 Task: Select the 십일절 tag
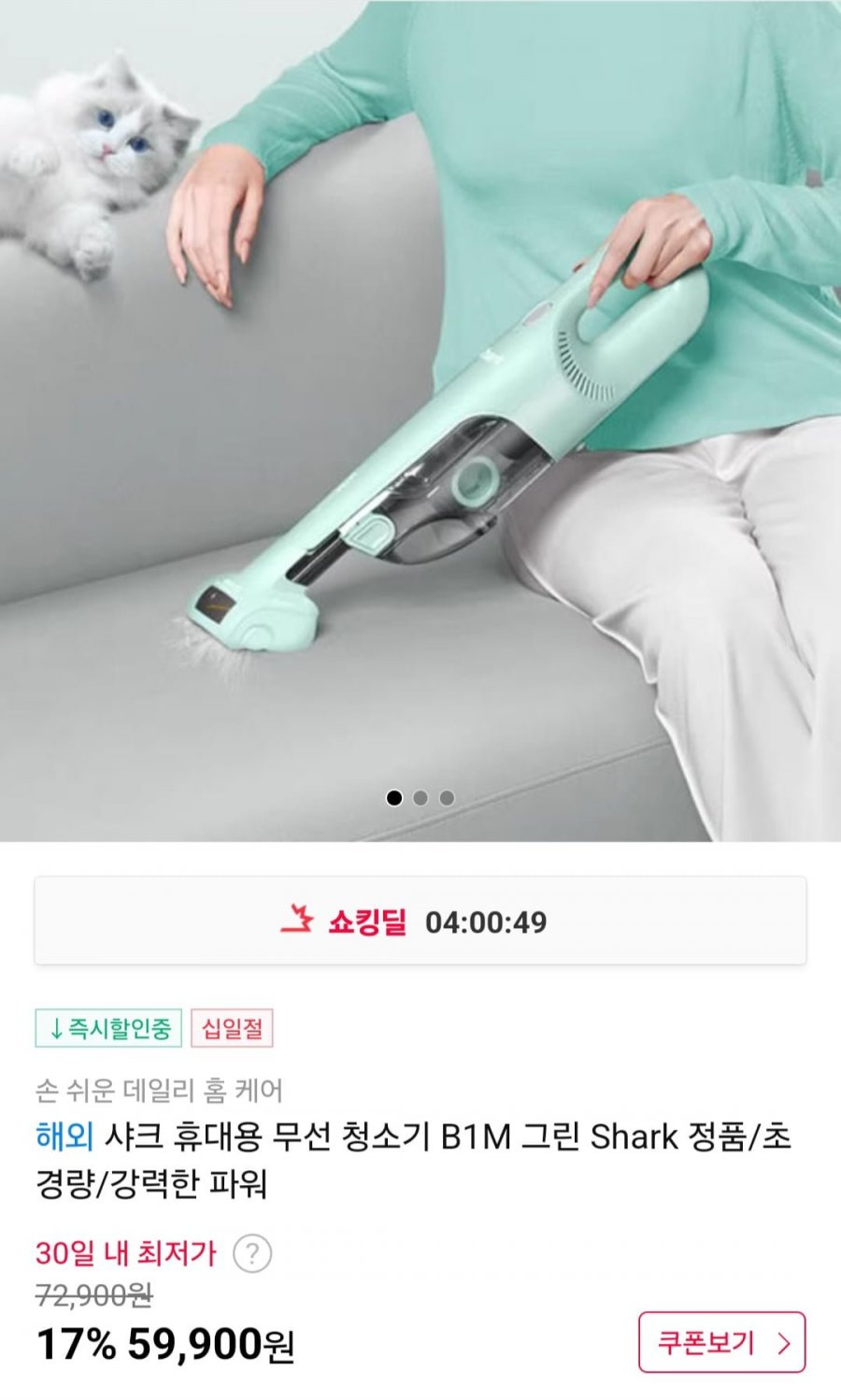tap(232, 1029)
